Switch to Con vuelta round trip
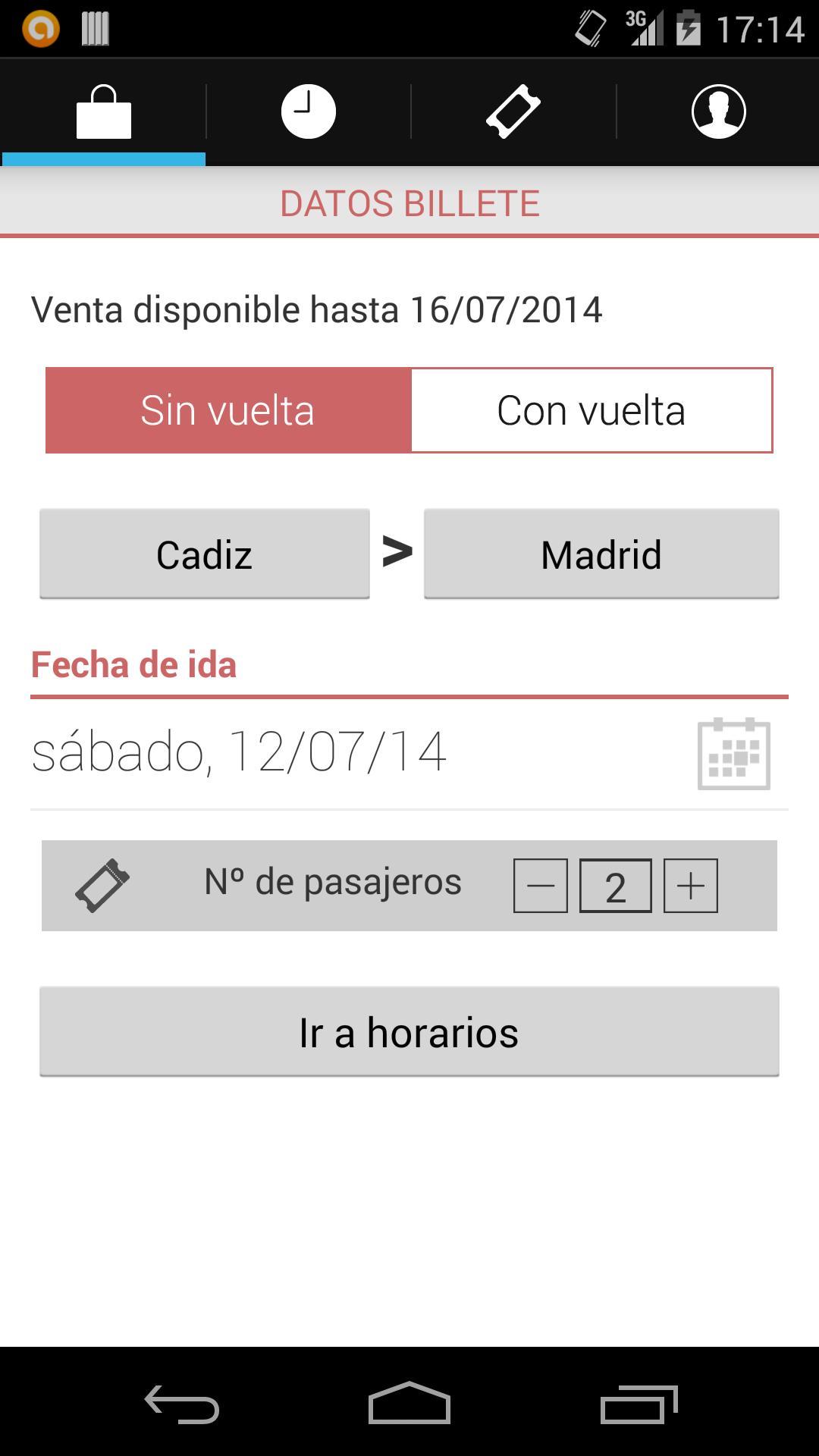This screenshot has height=1456, width=819. pyautogui.click(x=591, y=410)
